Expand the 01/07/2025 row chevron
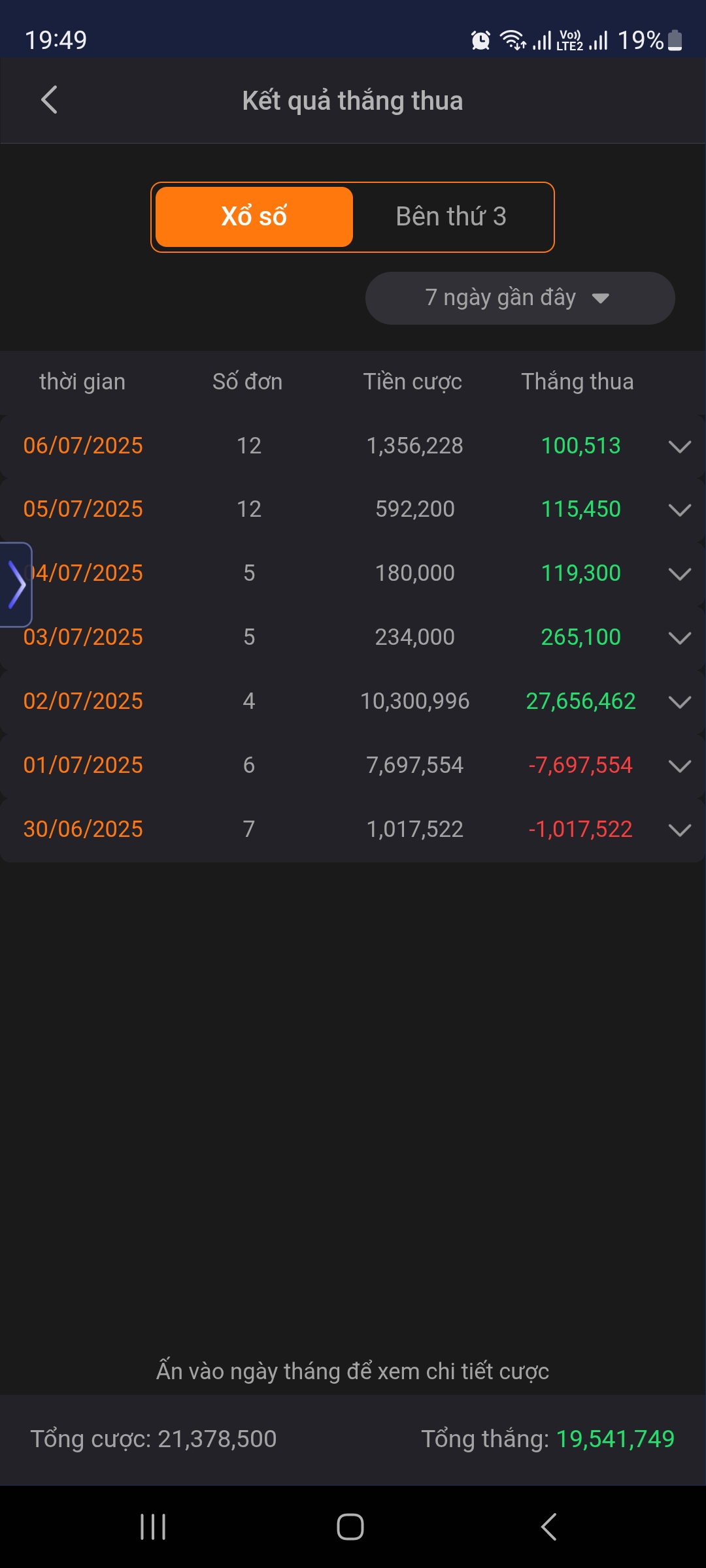The image size is (706, 1568). click(x=680, y=766)
